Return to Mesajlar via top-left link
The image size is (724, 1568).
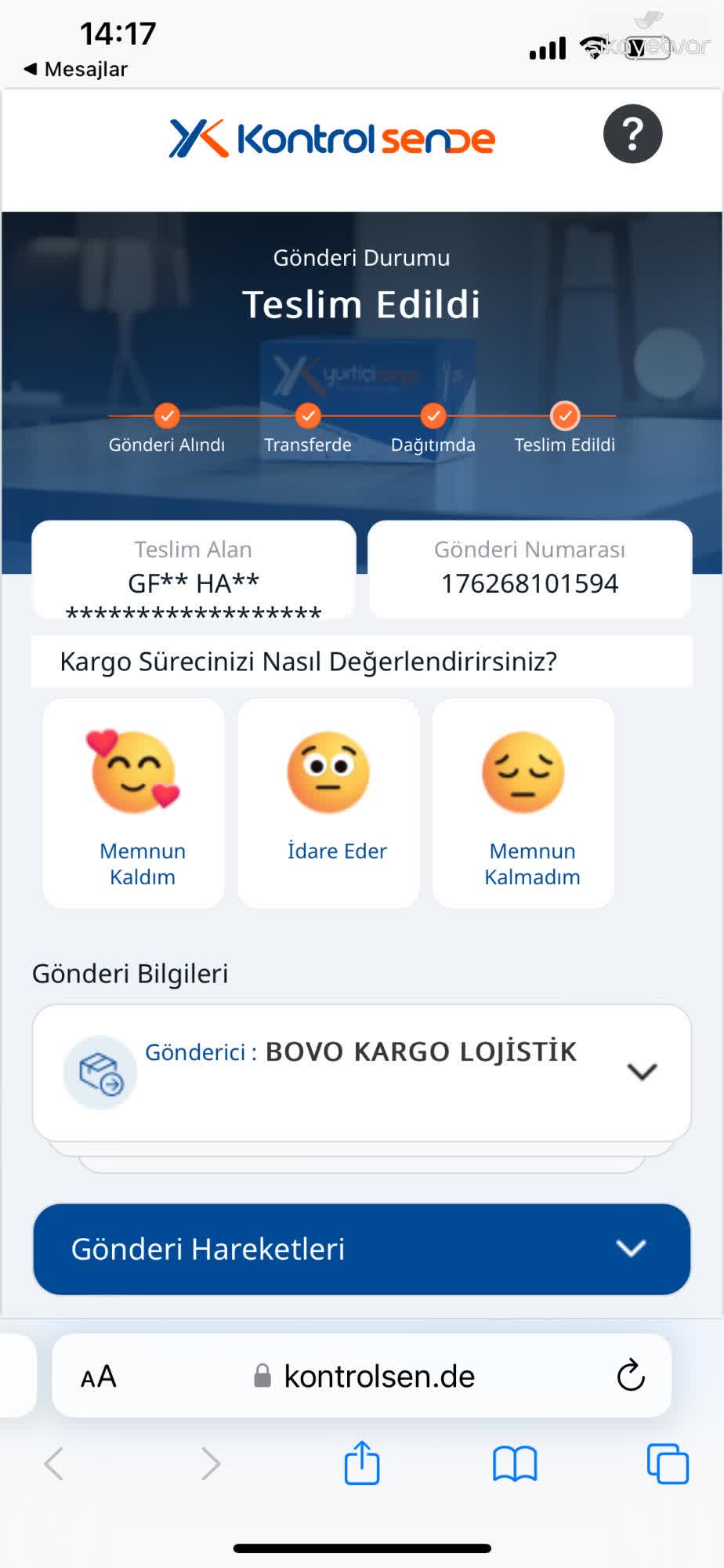point(76,69)
